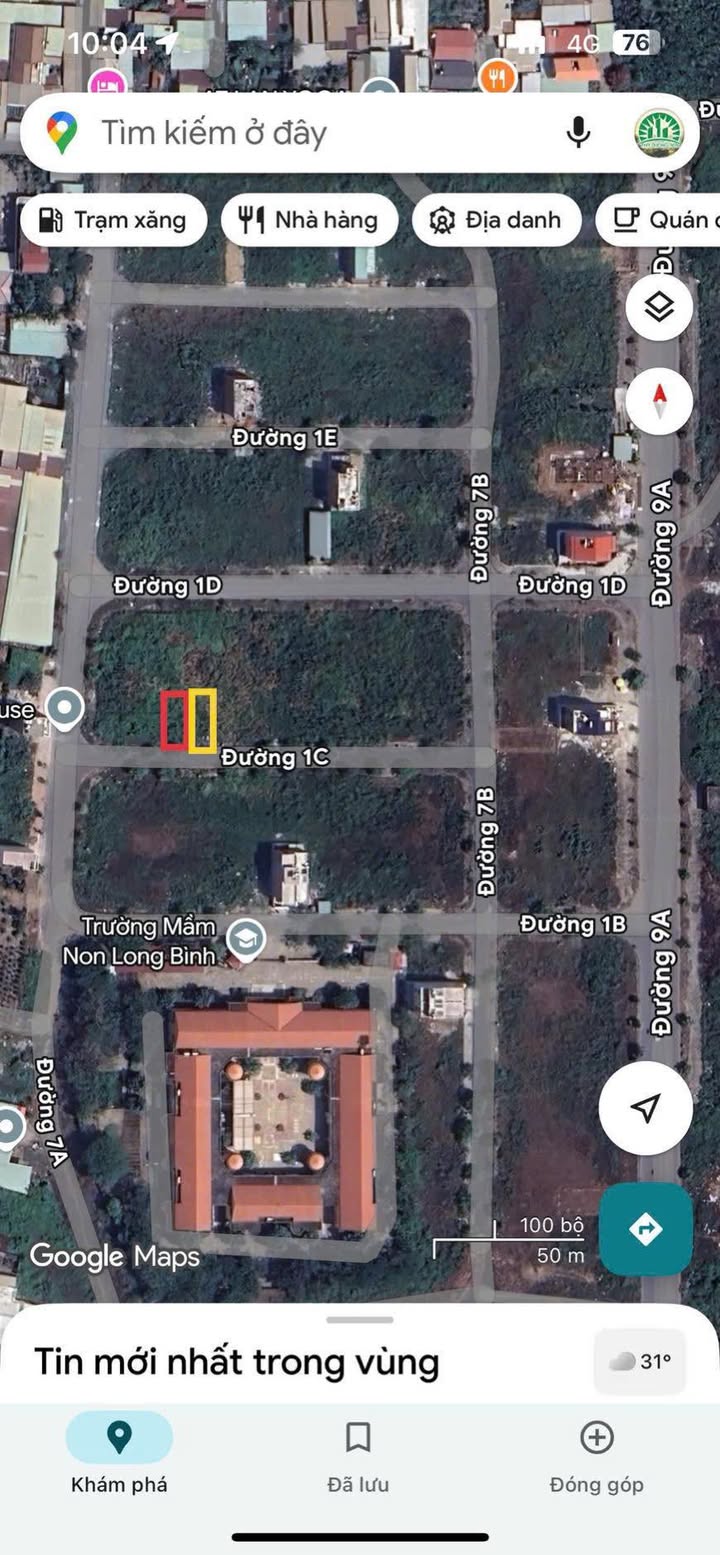Switch to the Khám phá tab

[x=119, y=1454]
